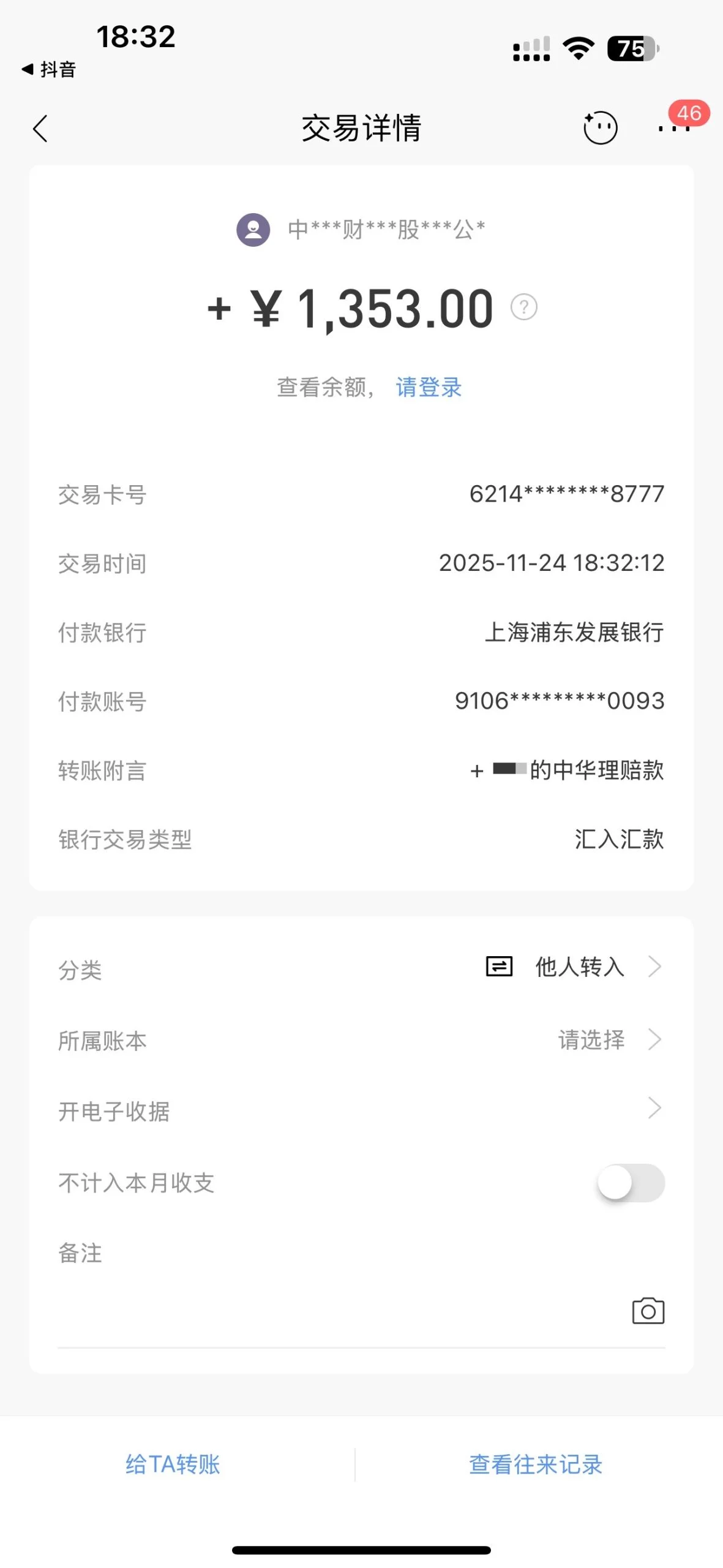Image resolution: width=723 pixels, height=1568 pixels.
Task: Open 查看往来记录
Action: coord(536,1464)
